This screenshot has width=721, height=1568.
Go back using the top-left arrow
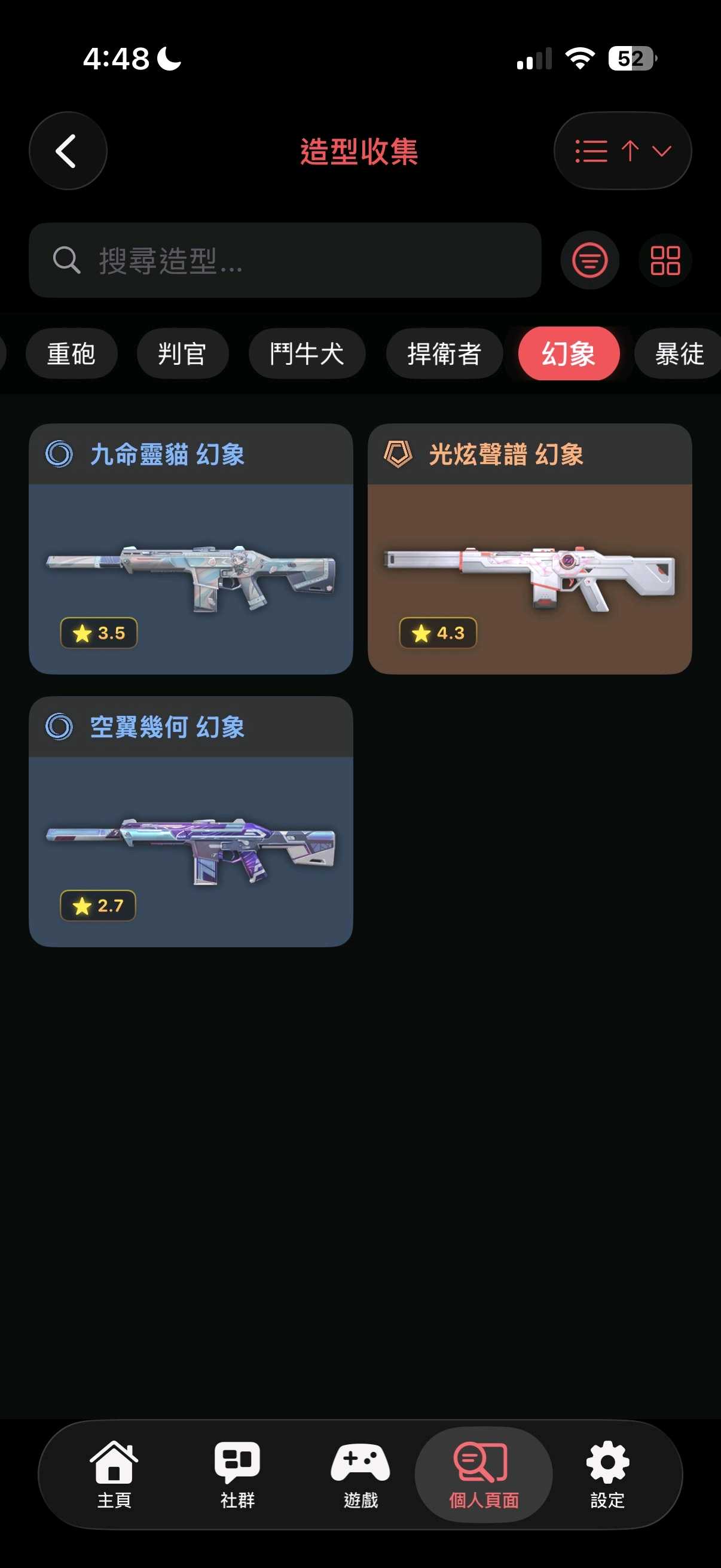click(x=68, y=151)
